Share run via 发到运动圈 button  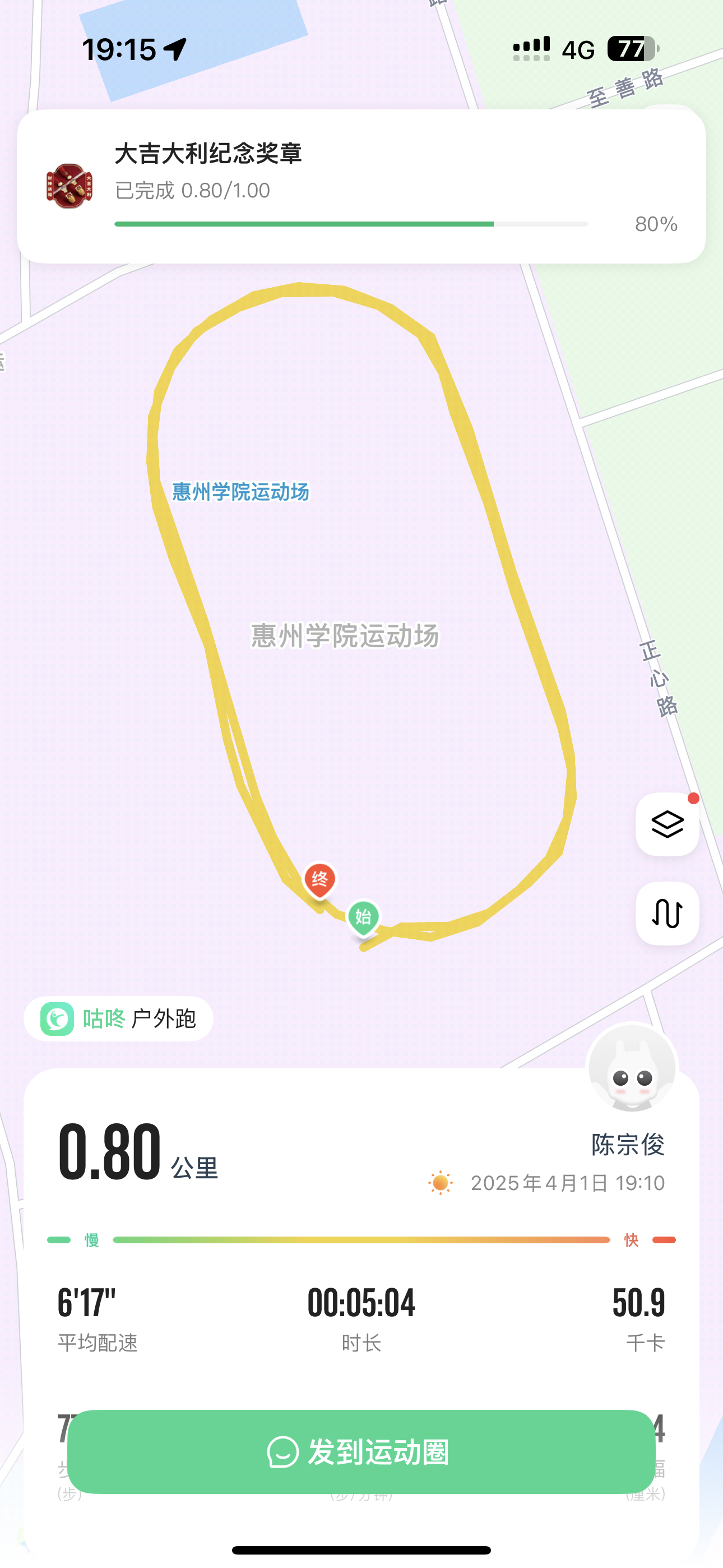tap(361, 1452)
